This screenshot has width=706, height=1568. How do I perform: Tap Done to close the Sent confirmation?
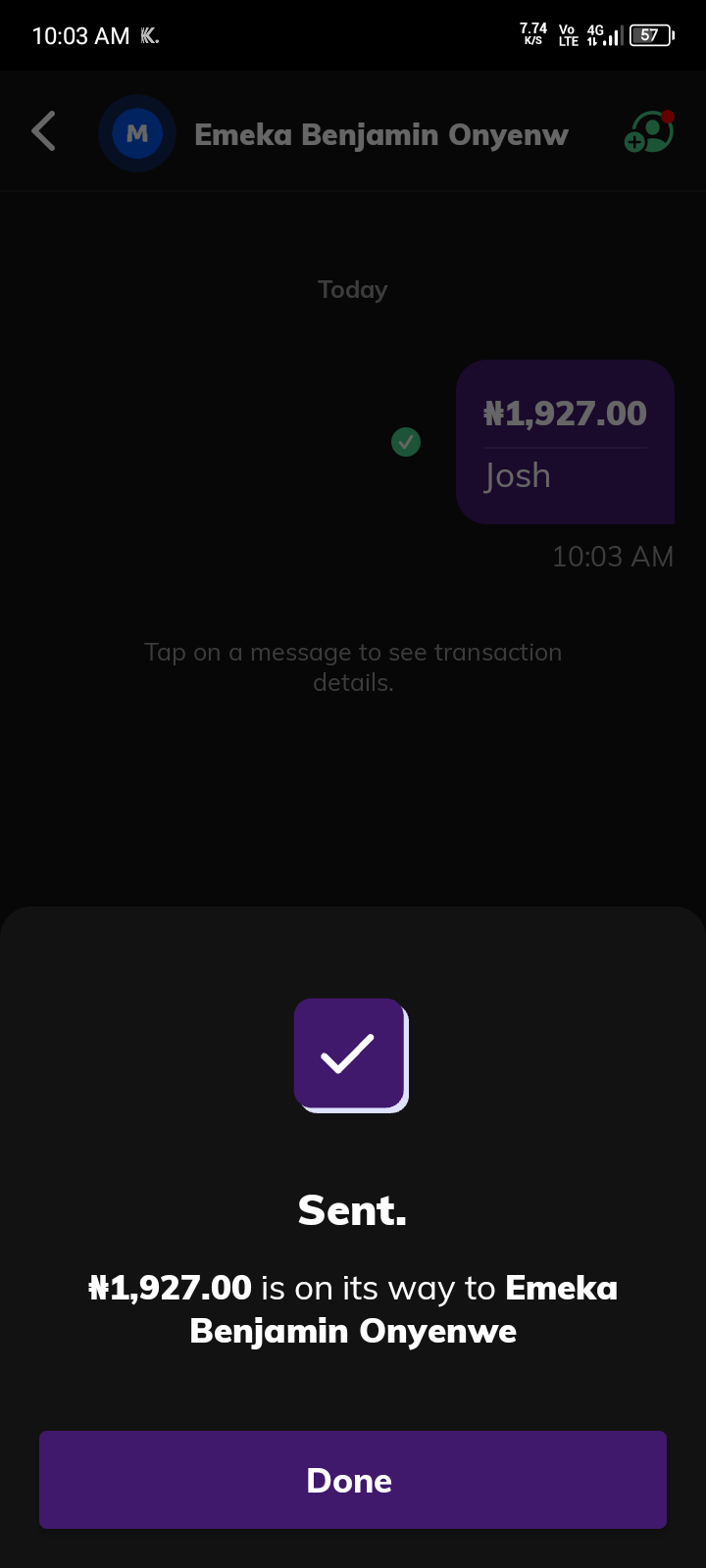353,1480
